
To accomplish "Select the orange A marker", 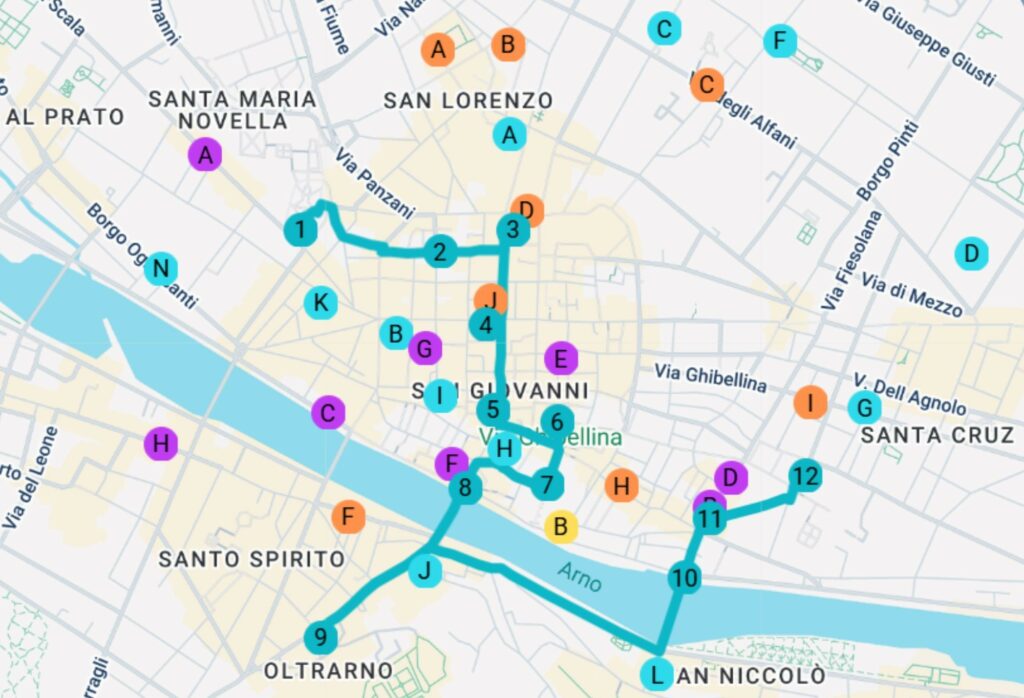I will tap(438, 49).
